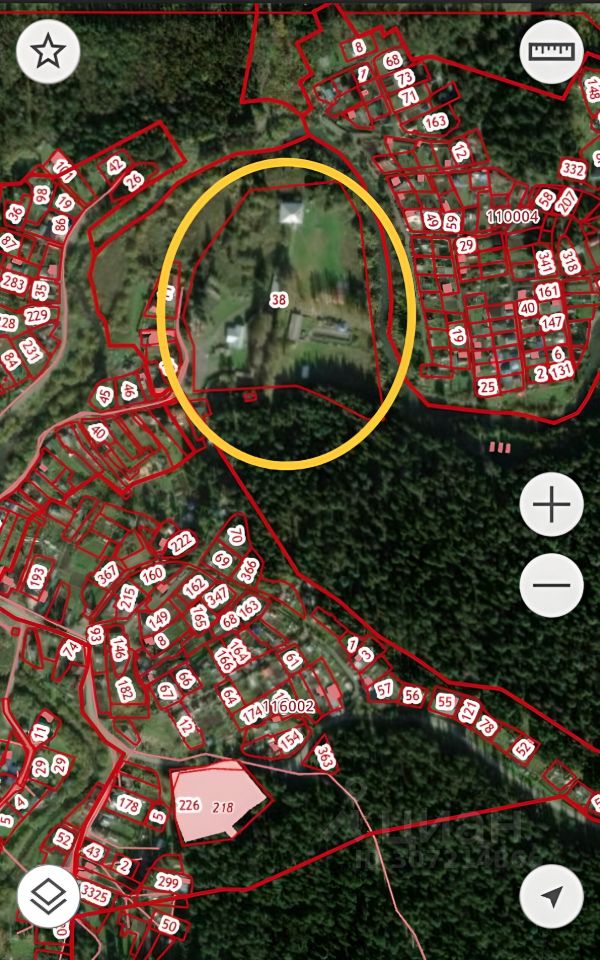Screen dimensions: 600x960
Task: Zoom in with the plus button
Action: click(551, 504)
